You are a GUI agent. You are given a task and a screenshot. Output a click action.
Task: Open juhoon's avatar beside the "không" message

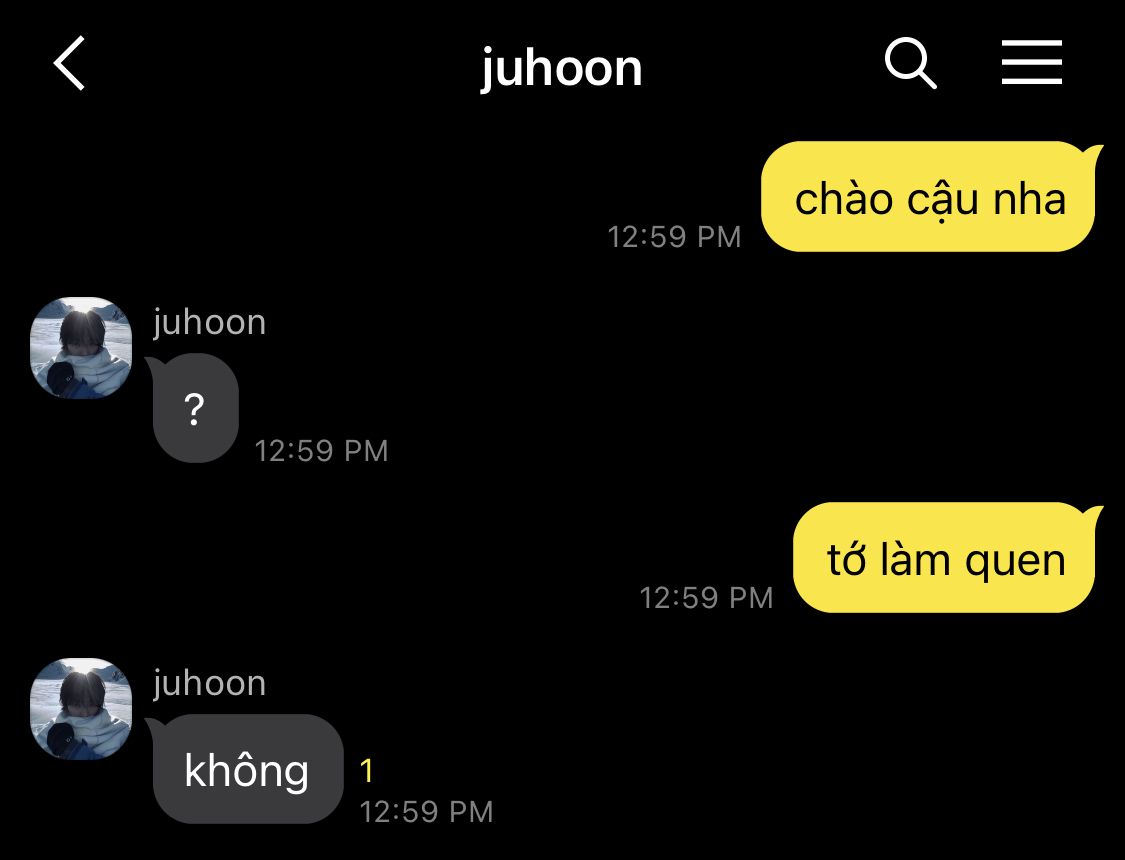(81, 709)
